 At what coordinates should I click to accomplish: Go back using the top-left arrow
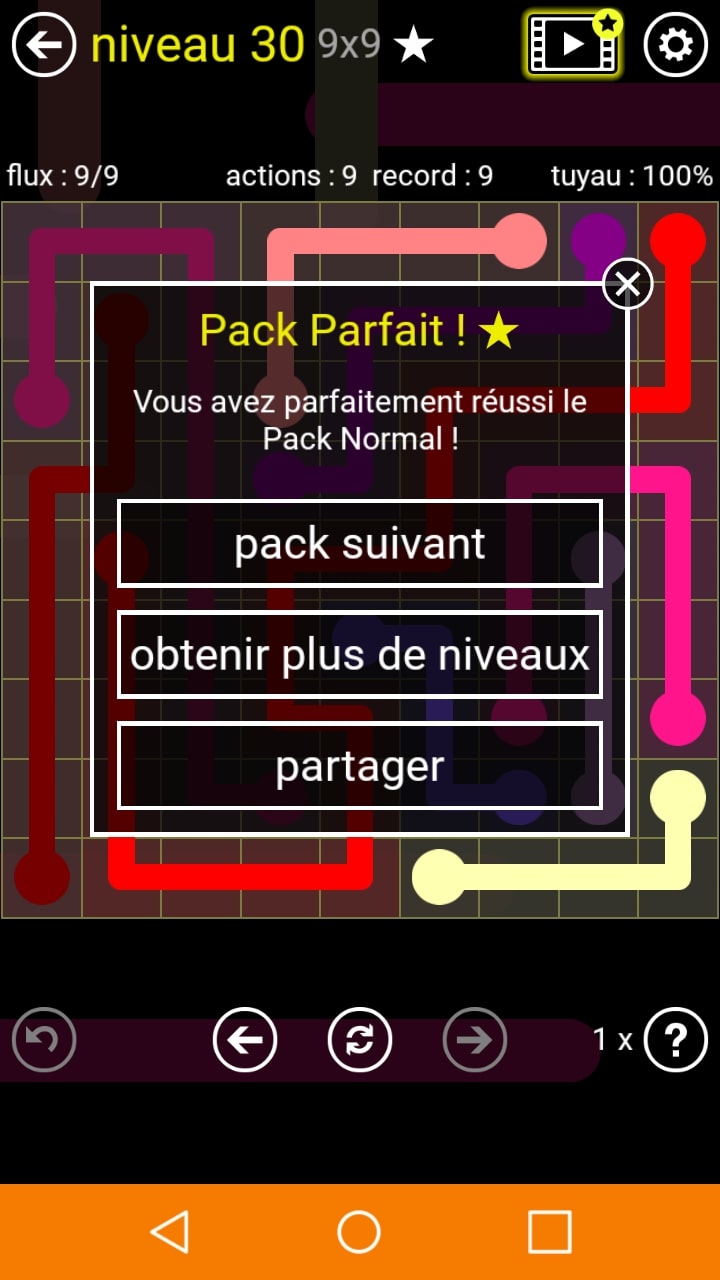coord(43,45)
